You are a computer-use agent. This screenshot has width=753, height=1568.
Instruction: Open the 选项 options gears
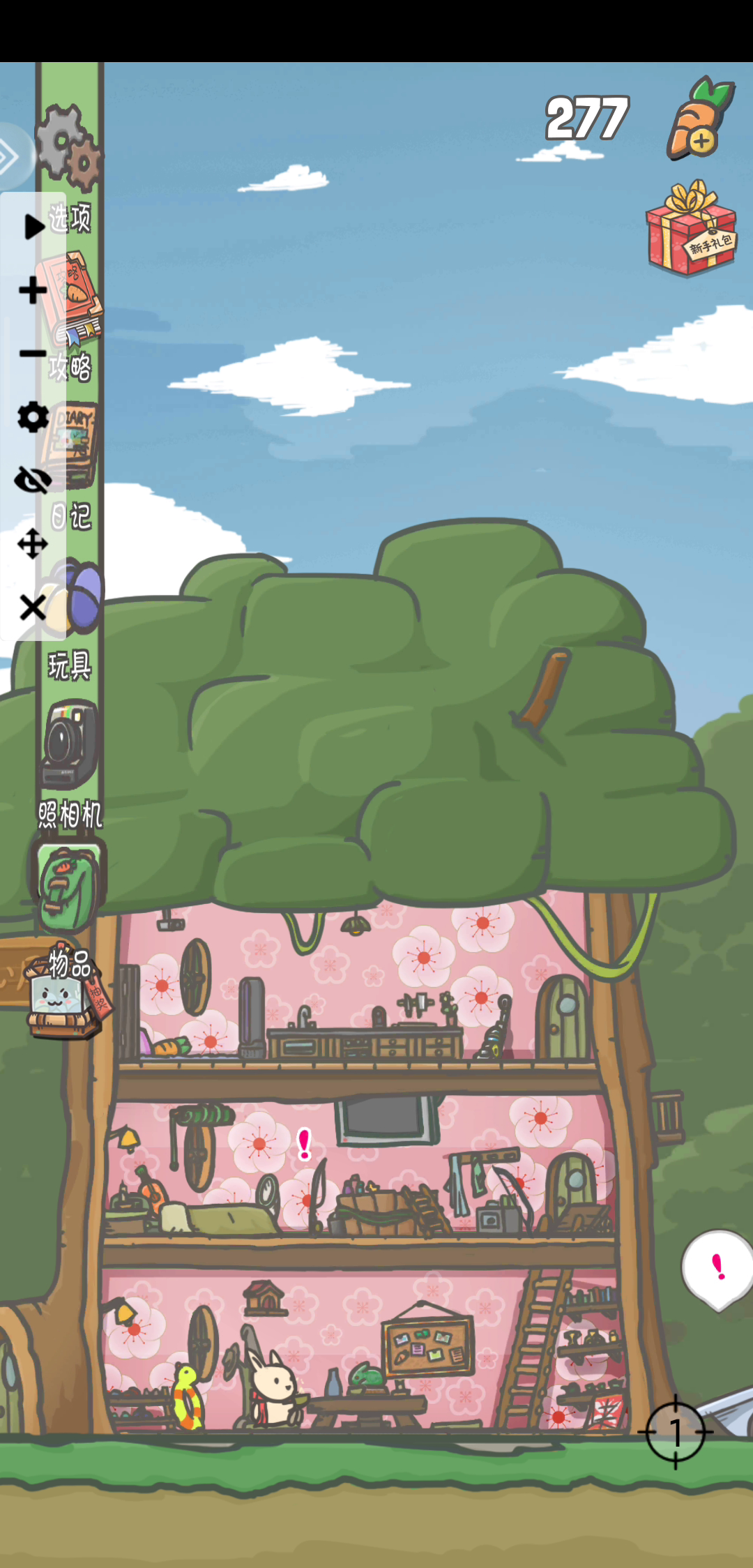coord(70,149)
